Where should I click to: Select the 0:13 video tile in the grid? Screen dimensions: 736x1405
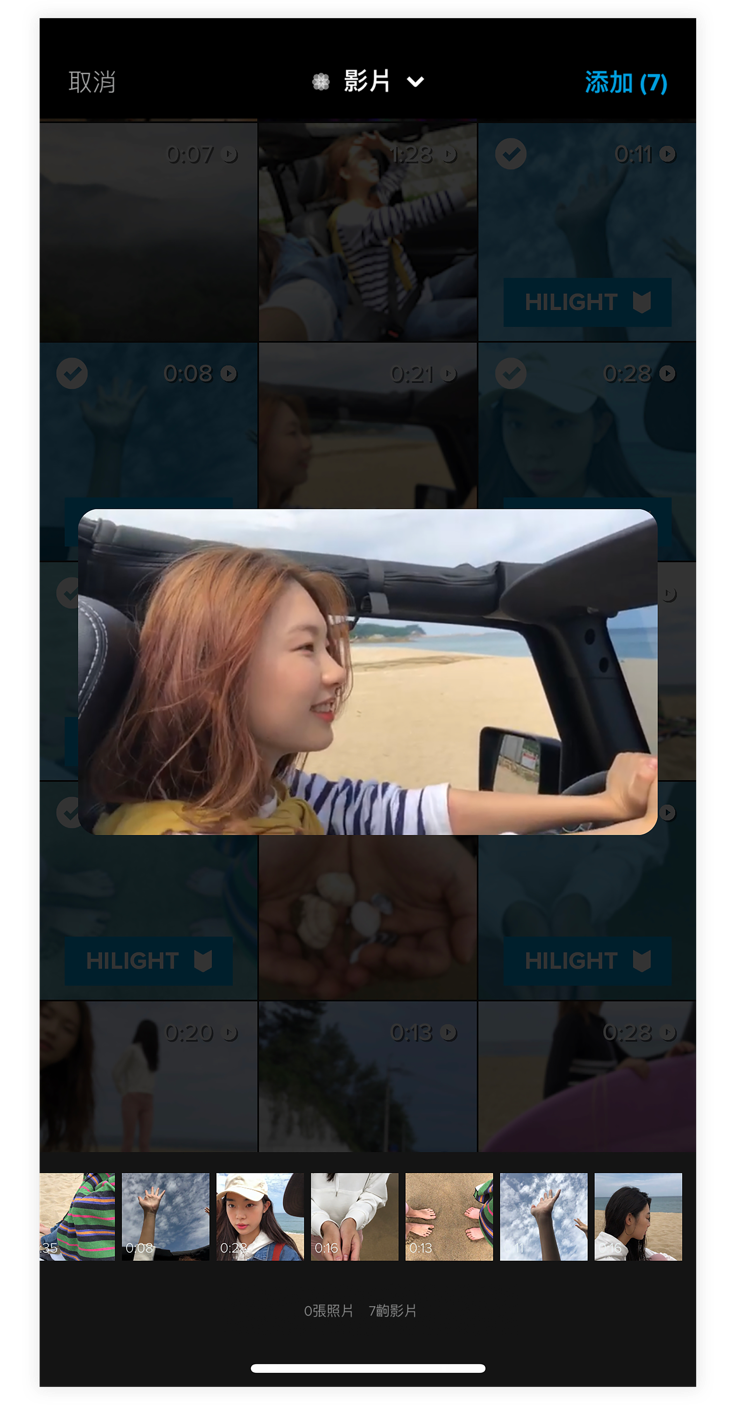[368, 1076]
